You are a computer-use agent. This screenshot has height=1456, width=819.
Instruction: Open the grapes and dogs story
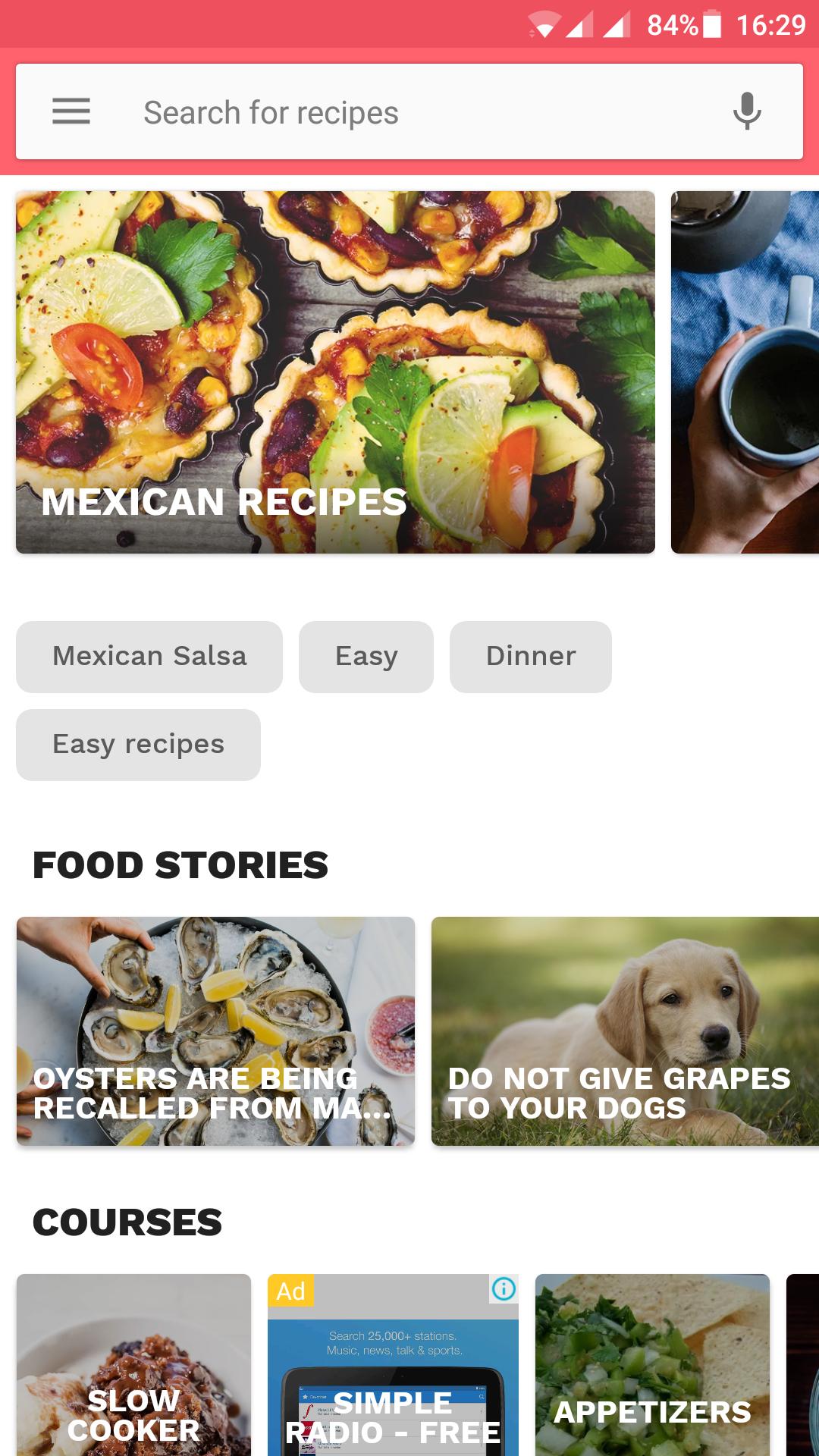(625, 1031)
